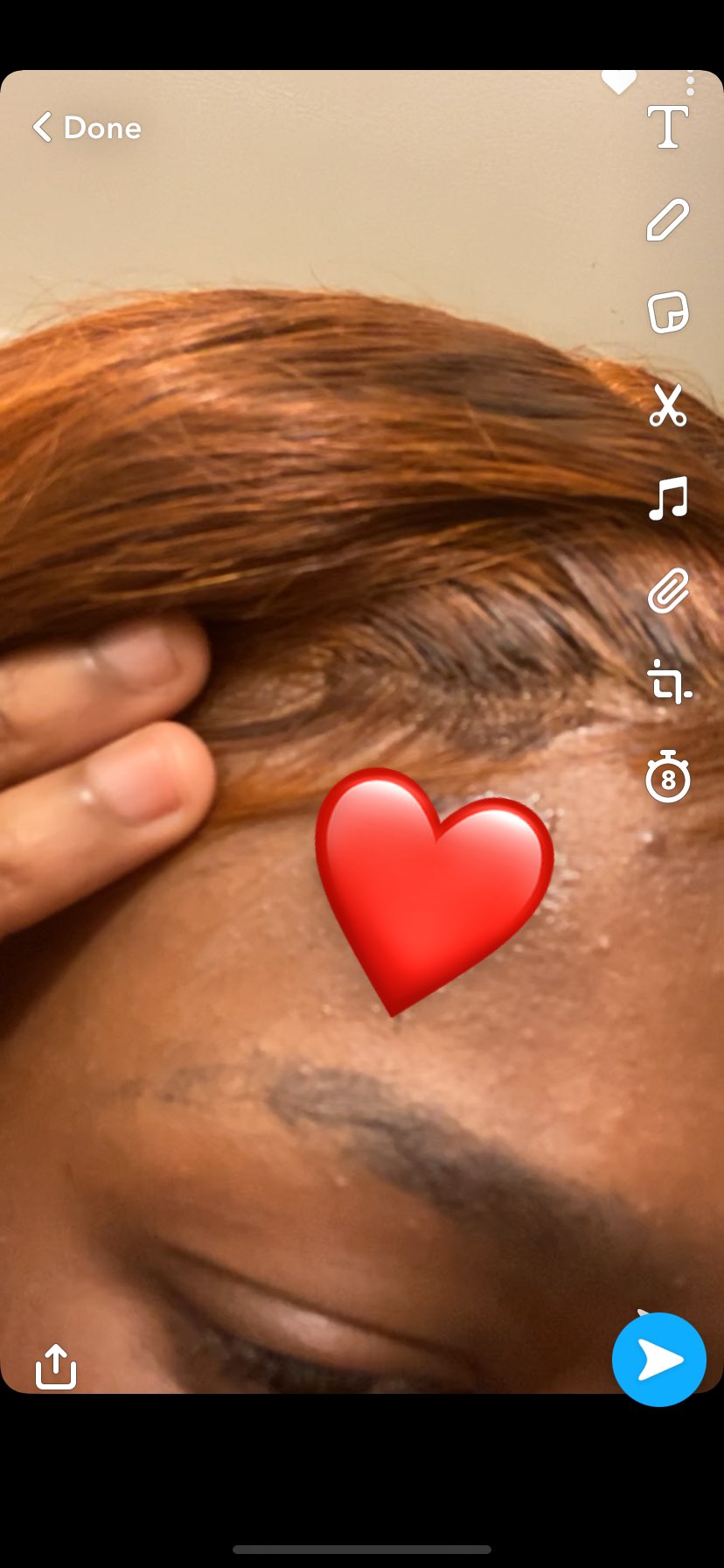Tap Done to go back

pyautogui.click(x=87, y=128)
